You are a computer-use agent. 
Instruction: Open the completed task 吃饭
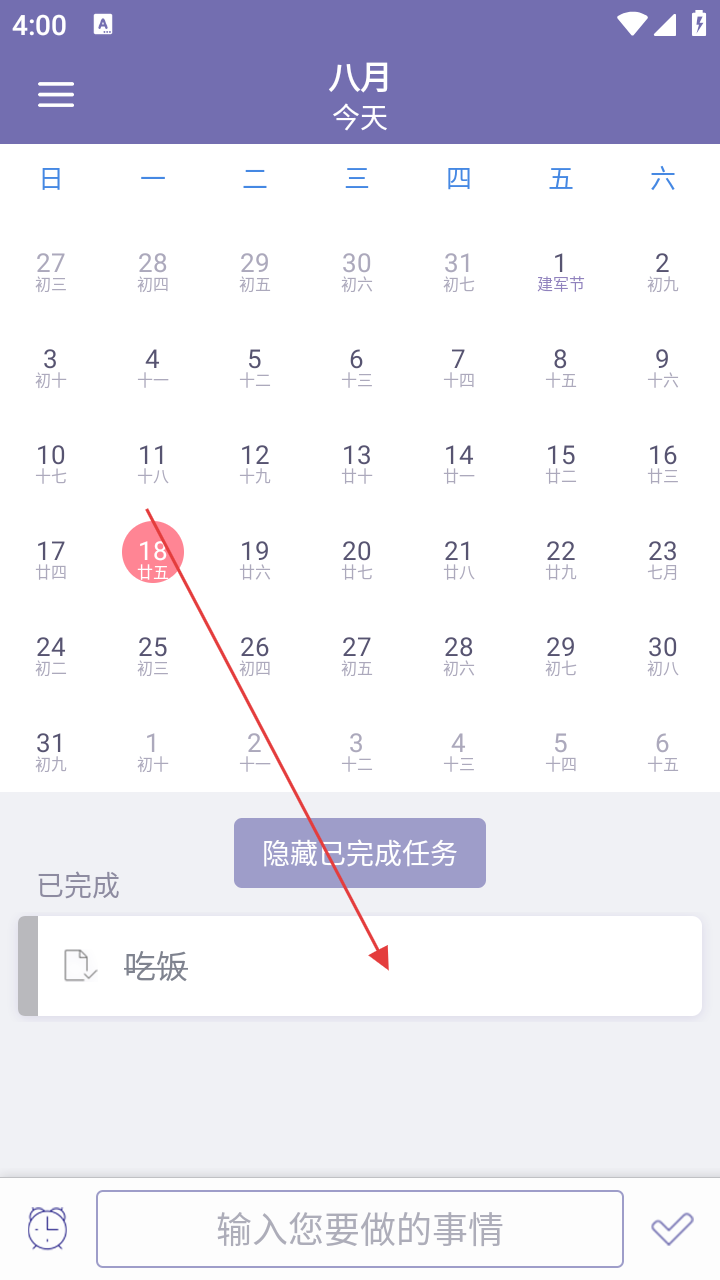click(360, 966)
